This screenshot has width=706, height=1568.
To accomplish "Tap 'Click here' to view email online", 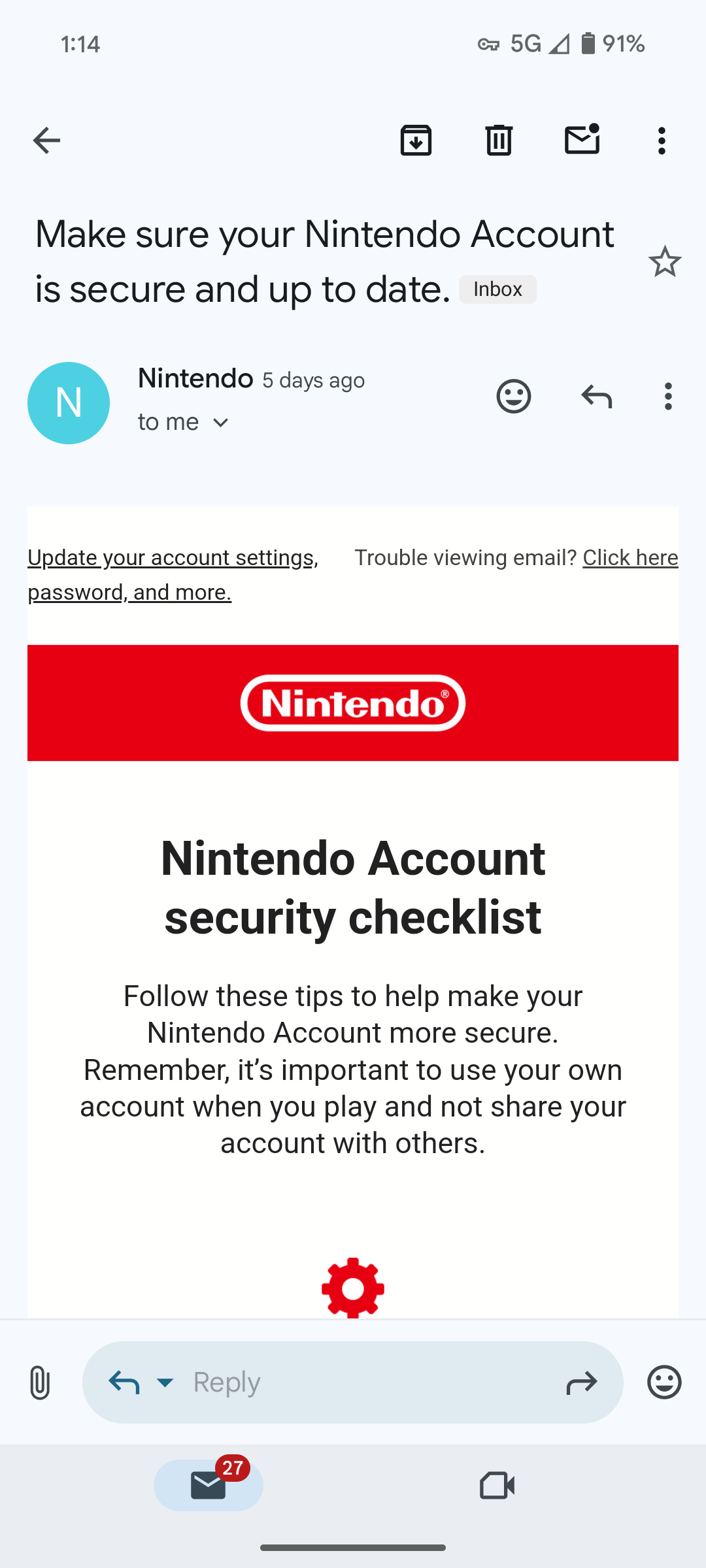I will [x=630, y=557].
